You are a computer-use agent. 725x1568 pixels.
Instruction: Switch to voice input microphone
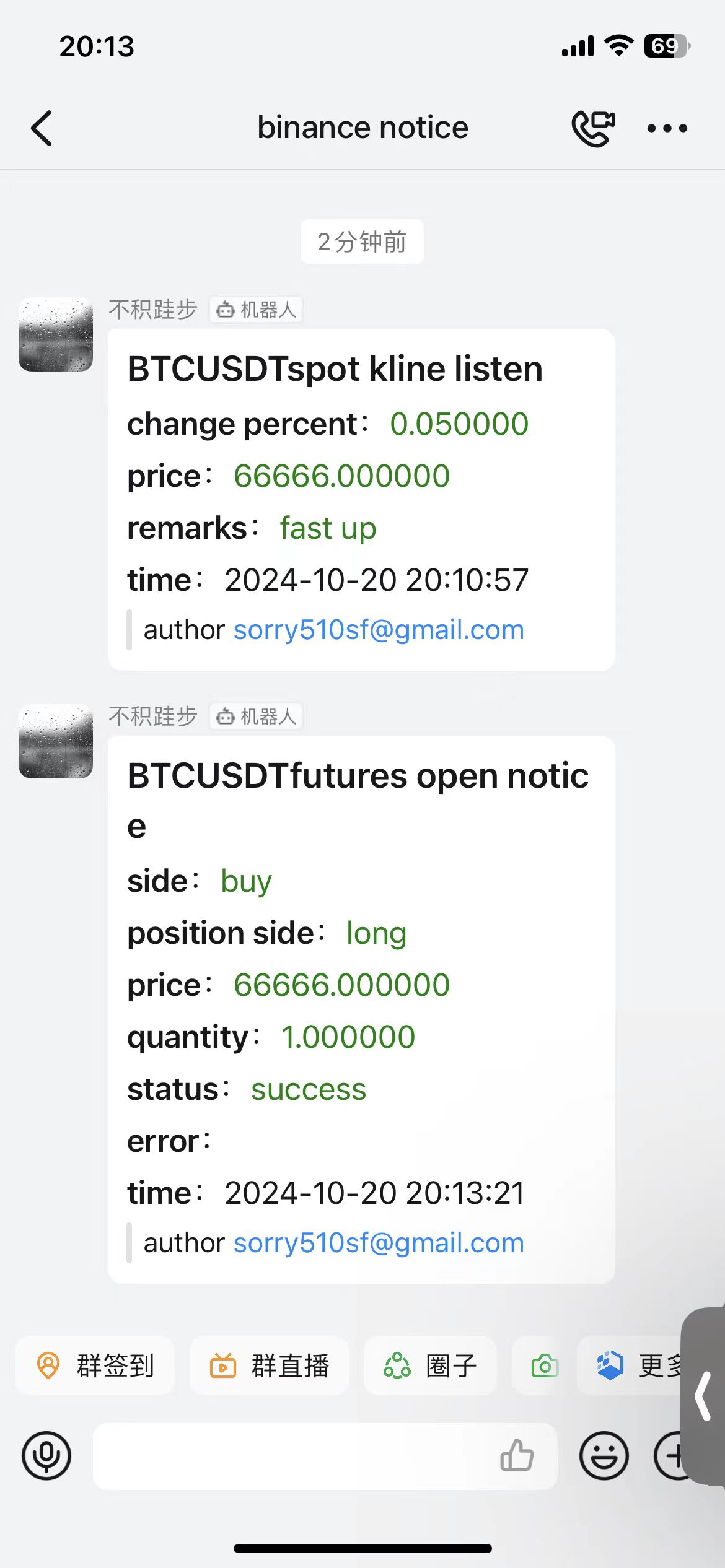pos(46,1455)
